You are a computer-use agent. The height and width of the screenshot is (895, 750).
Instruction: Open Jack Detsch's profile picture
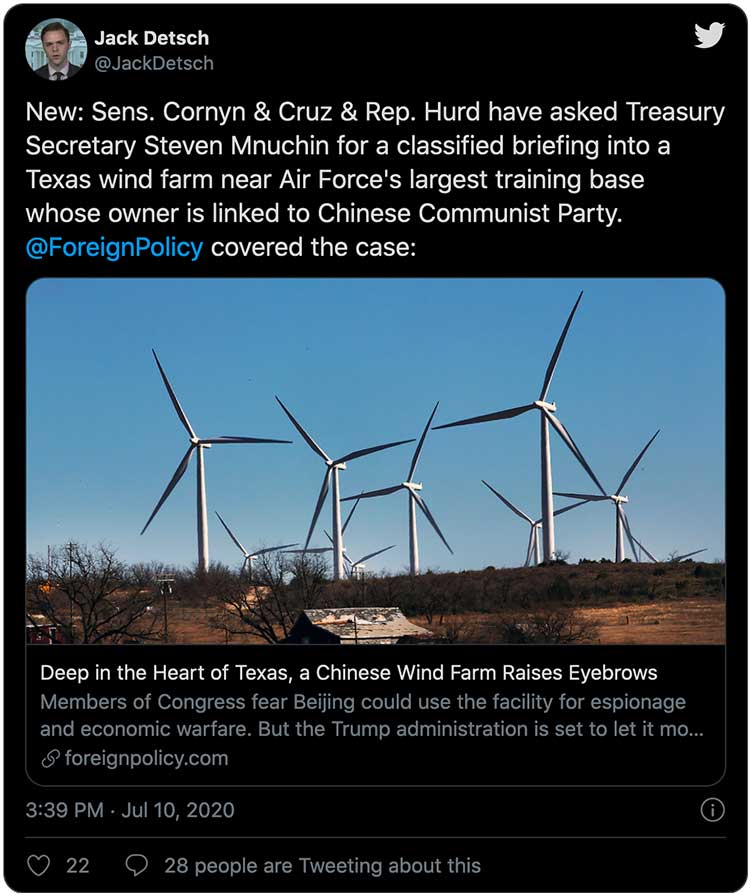(56, 49)
